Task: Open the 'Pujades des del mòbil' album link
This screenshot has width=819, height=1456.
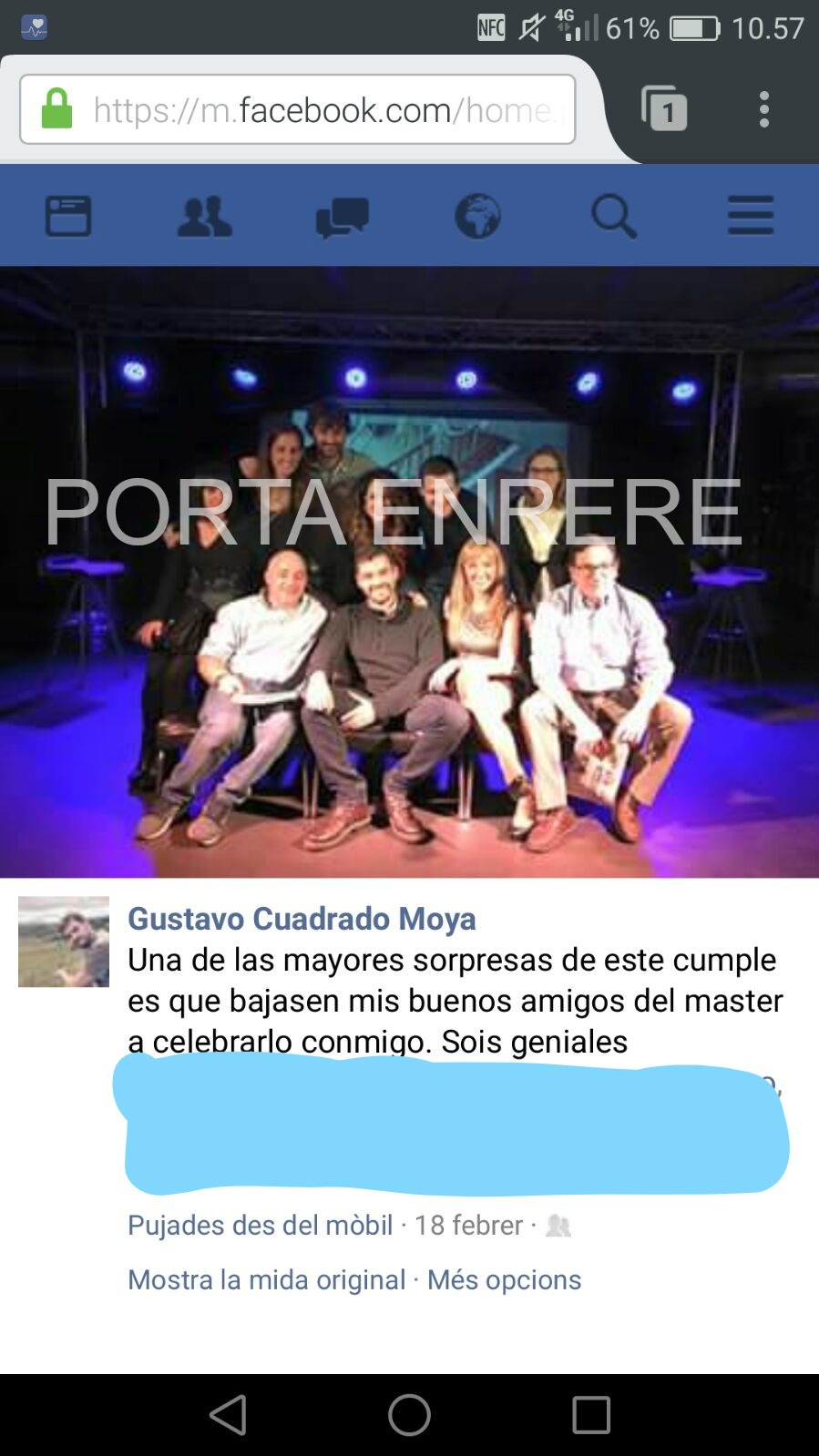Action: tap(261, 1225)
